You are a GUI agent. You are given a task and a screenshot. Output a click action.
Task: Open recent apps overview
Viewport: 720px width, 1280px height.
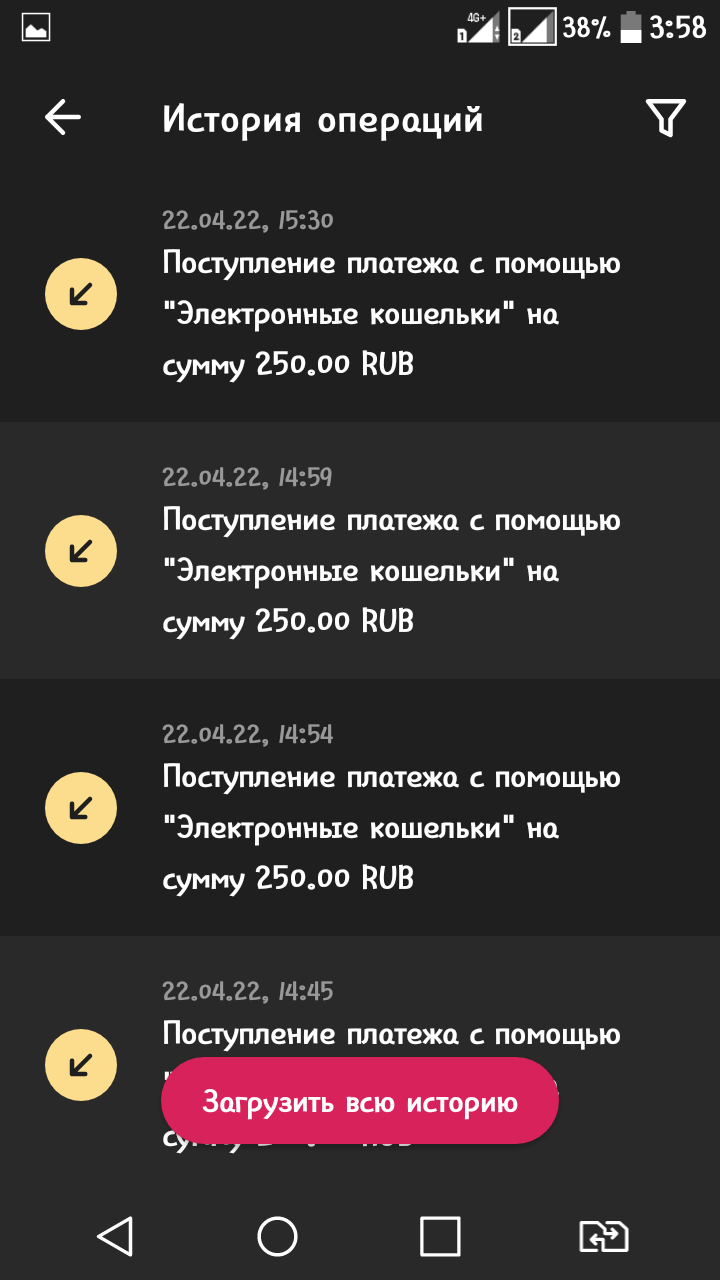(x=440, y=1236)
